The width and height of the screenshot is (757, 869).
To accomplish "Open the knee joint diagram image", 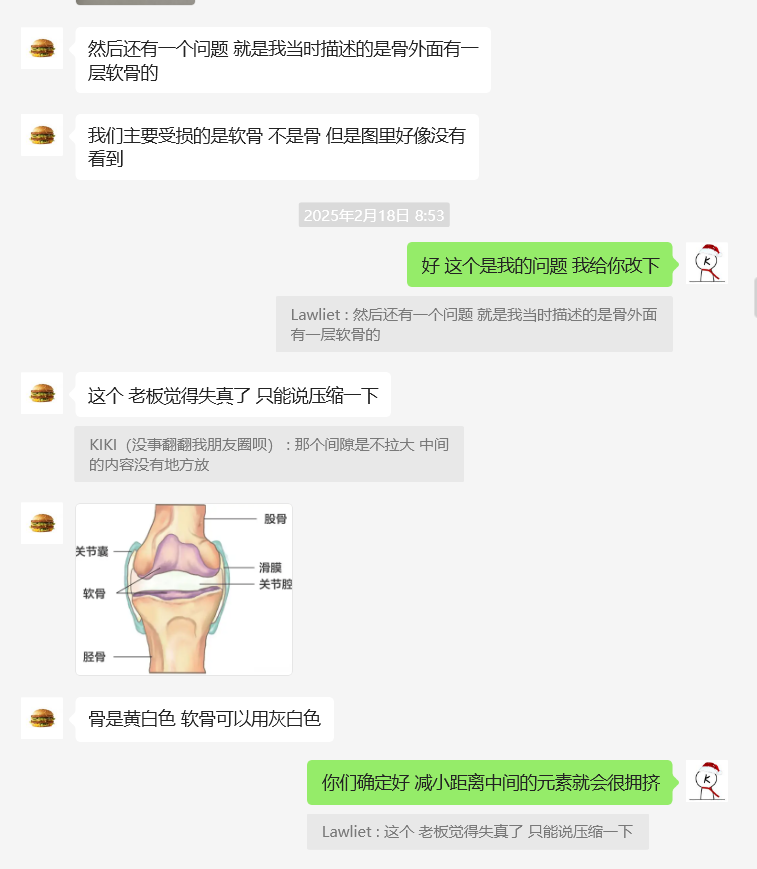I will pos(184,589).
